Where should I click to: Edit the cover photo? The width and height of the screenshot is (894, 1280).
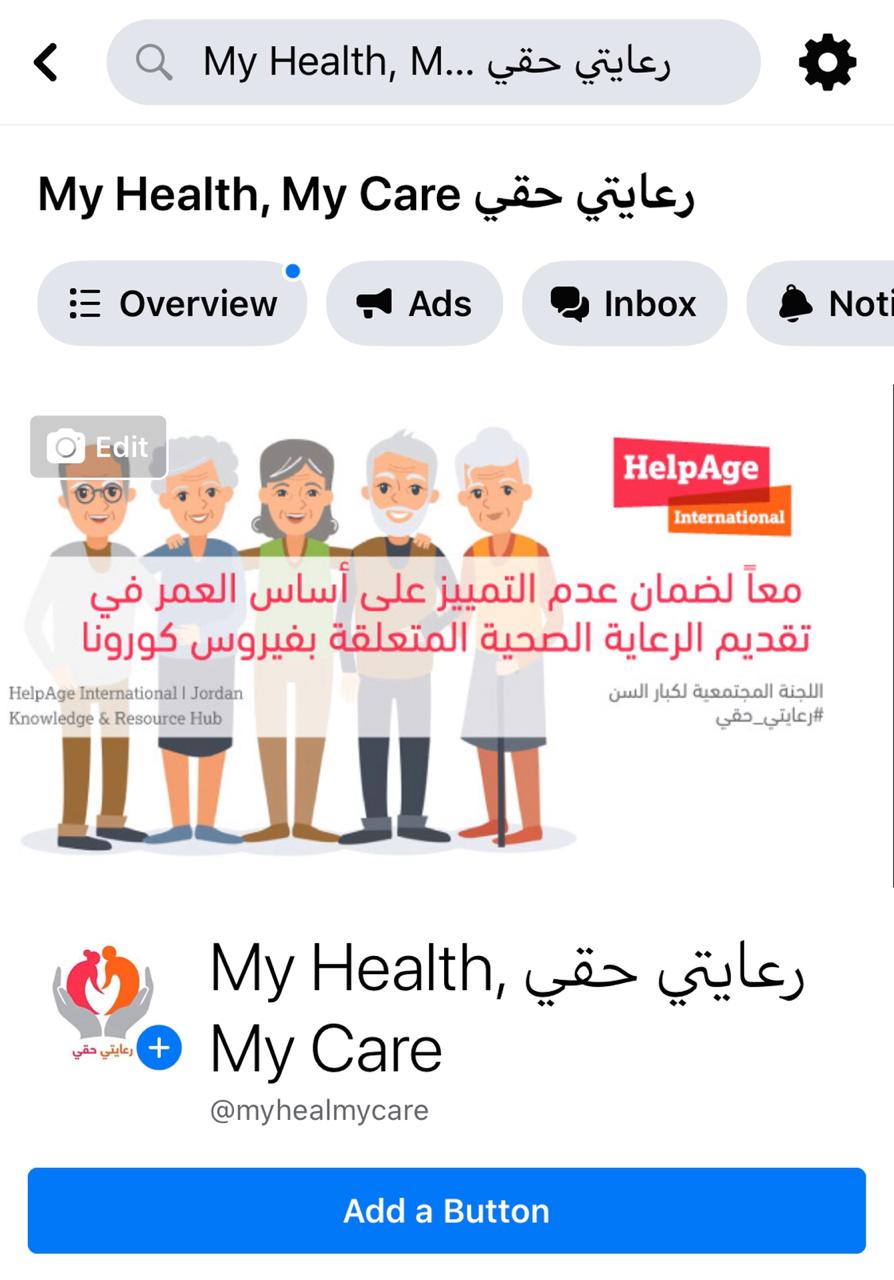pos(98,446)
